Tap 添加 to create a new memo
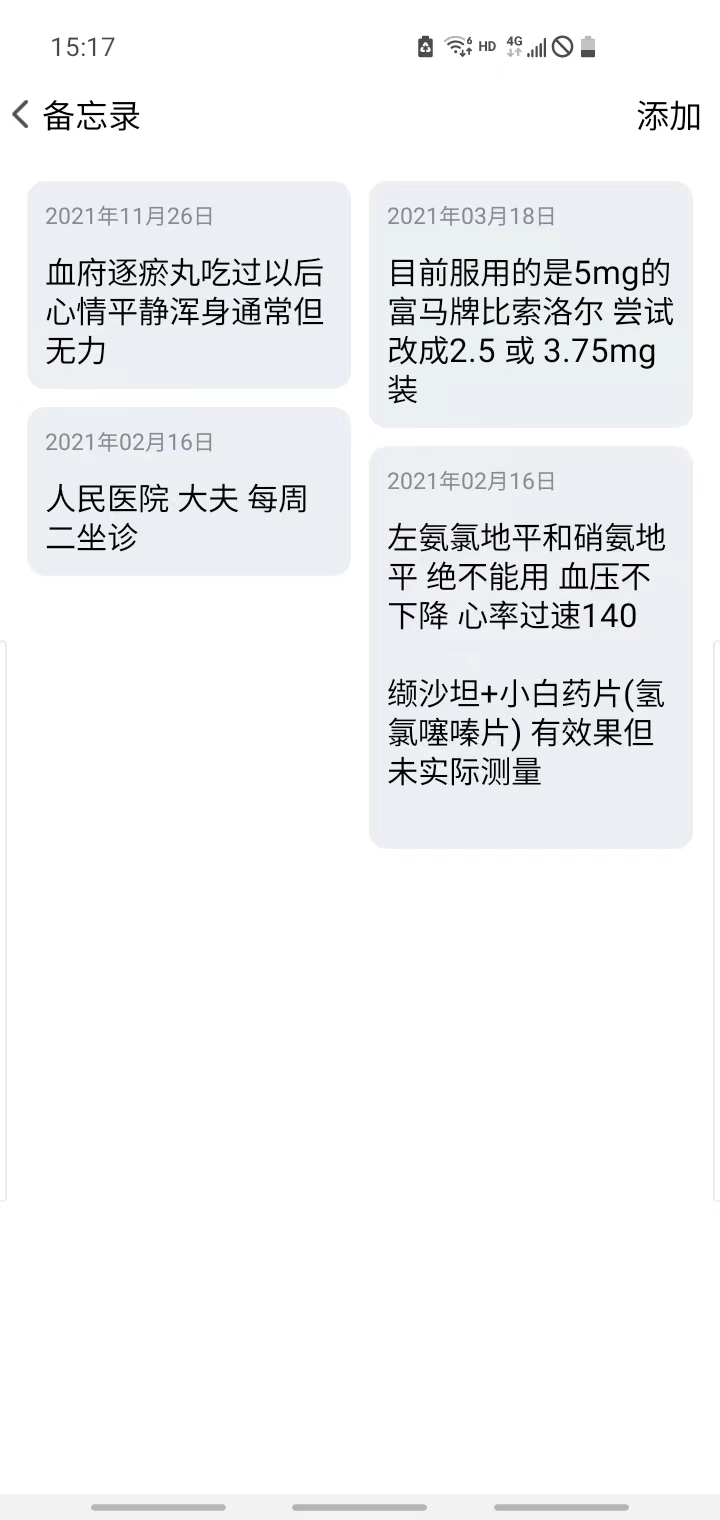The image size is (720, 1520). 669,116
